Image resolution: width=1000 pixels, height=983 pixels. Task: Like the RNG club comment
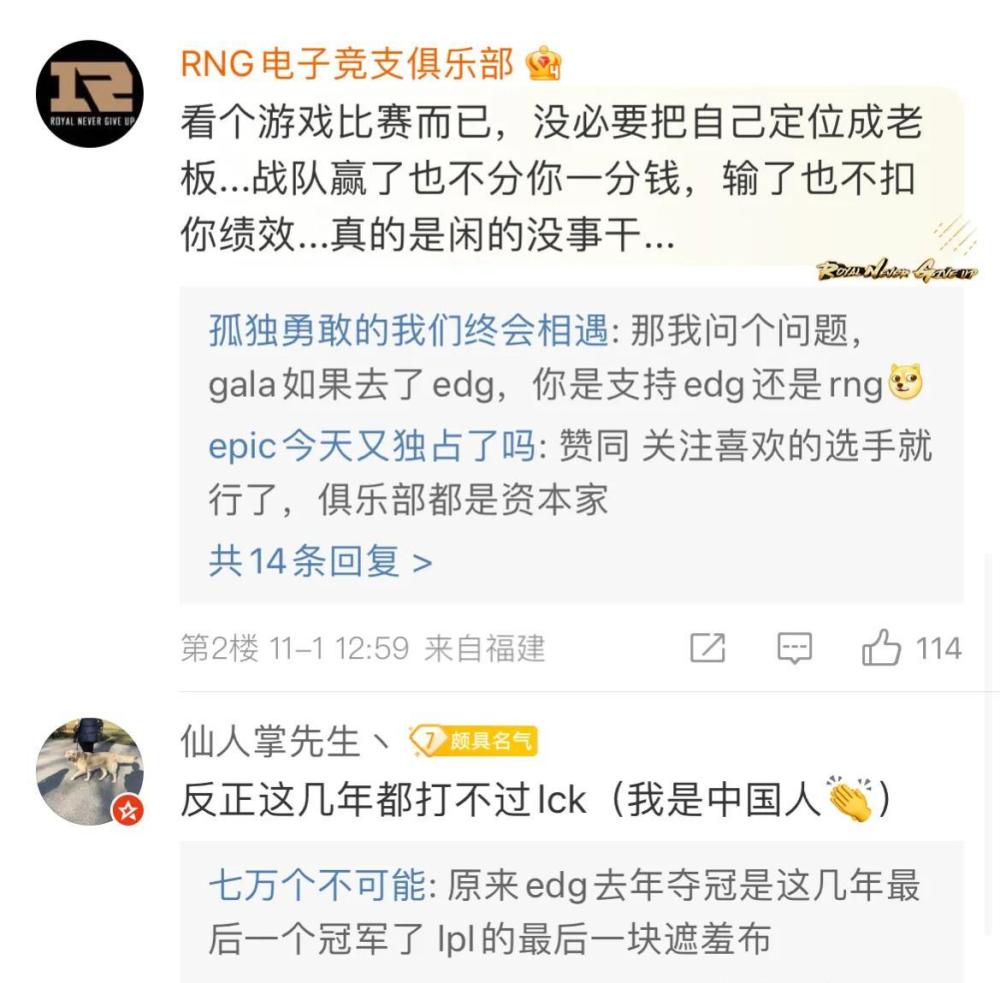click(882, 649)
